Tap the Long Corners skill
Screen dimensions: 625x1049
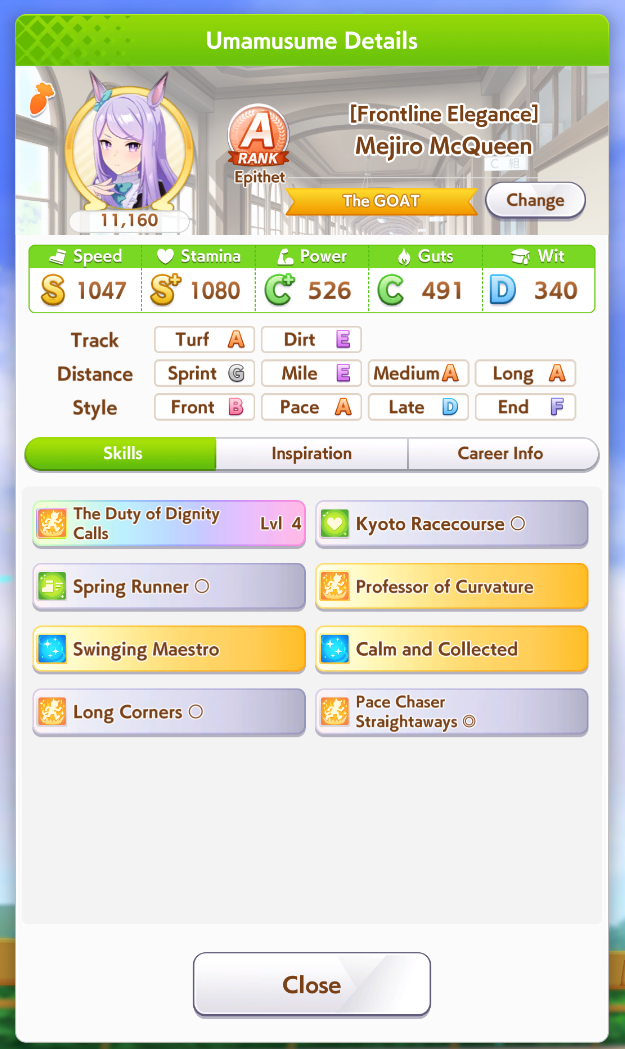pyautogui.click(x=169, y=712)
